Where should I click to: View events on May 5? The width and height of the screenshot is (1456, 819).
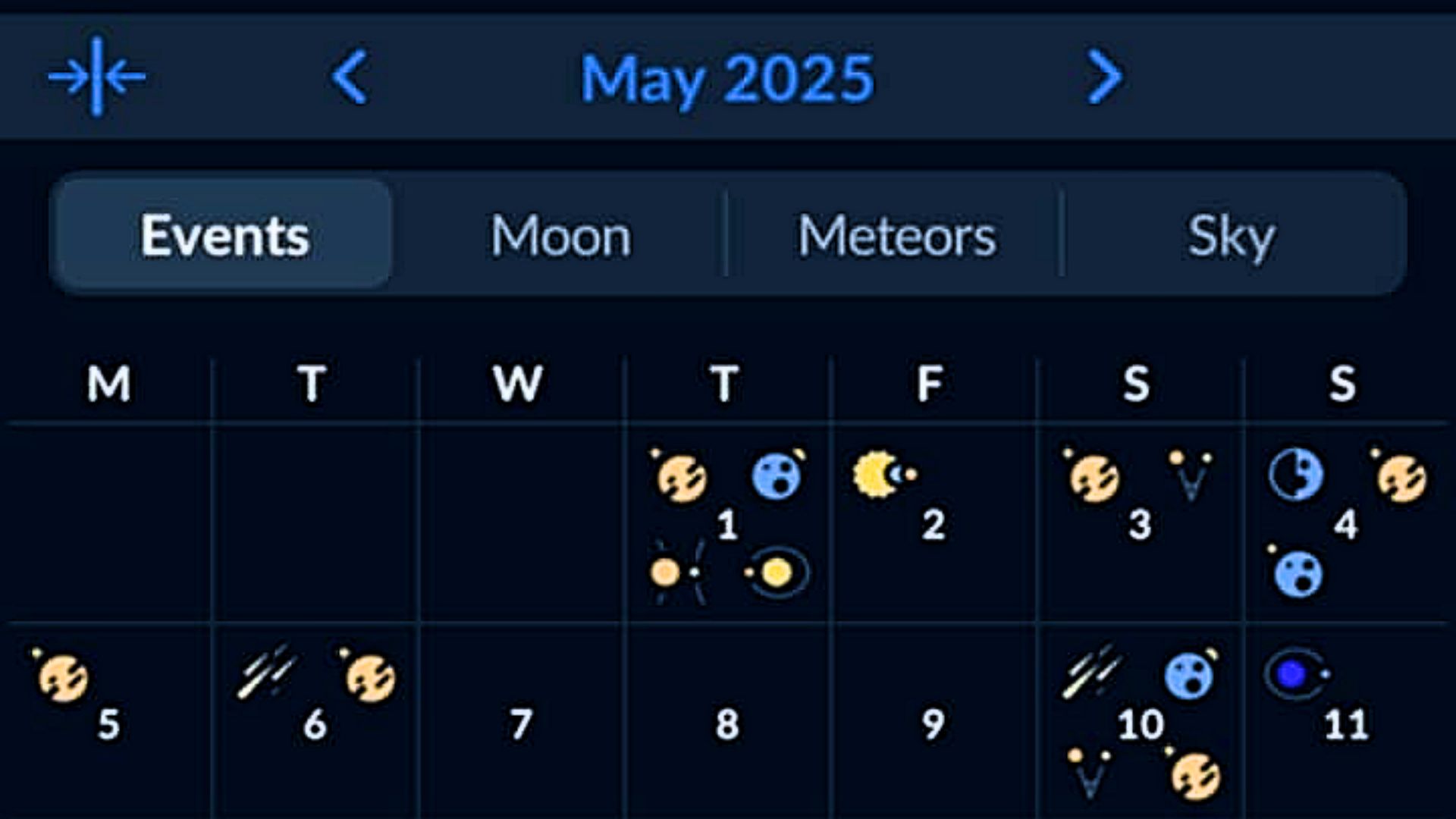point(108,724)
